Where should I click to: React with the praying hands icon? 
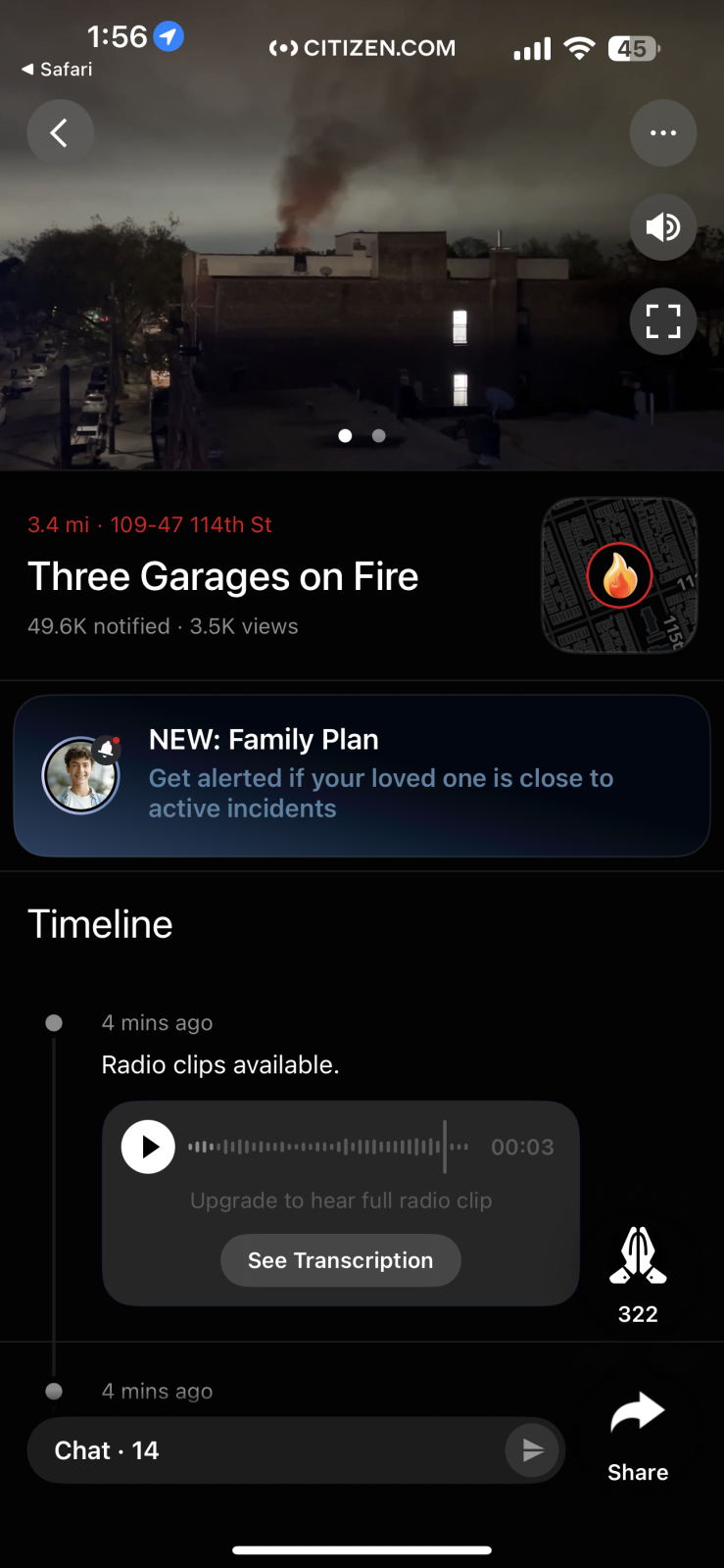click(x=638, y=1256)
